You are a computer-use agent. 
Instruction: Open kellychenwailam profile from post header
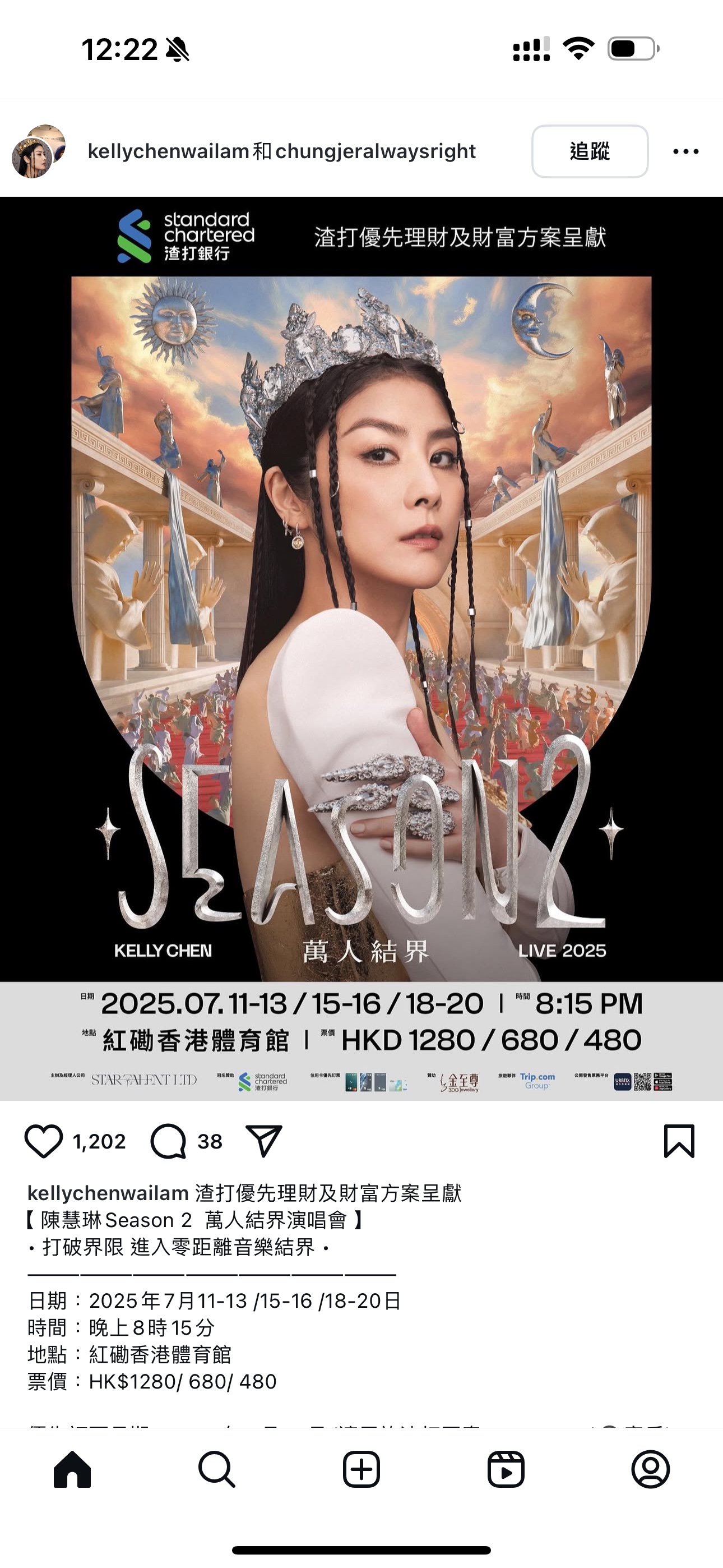pos(169,151)
